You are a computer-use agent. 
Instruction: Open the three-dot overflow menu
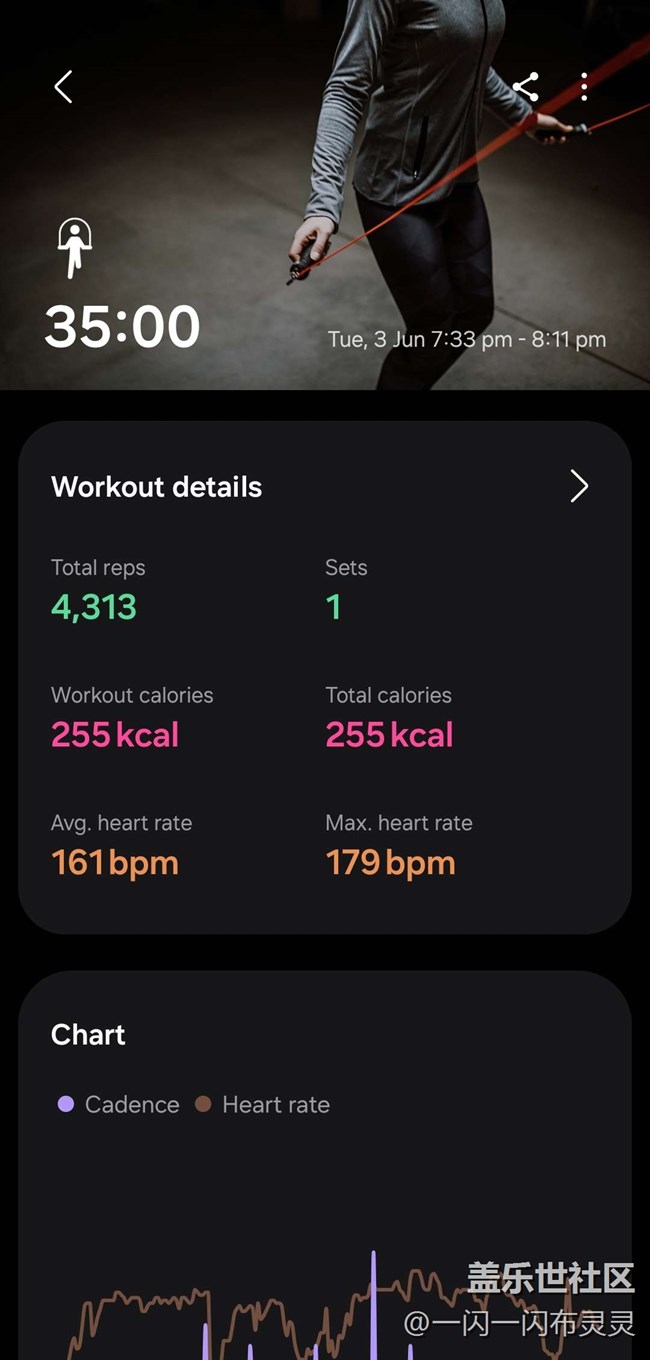point(584,87)
